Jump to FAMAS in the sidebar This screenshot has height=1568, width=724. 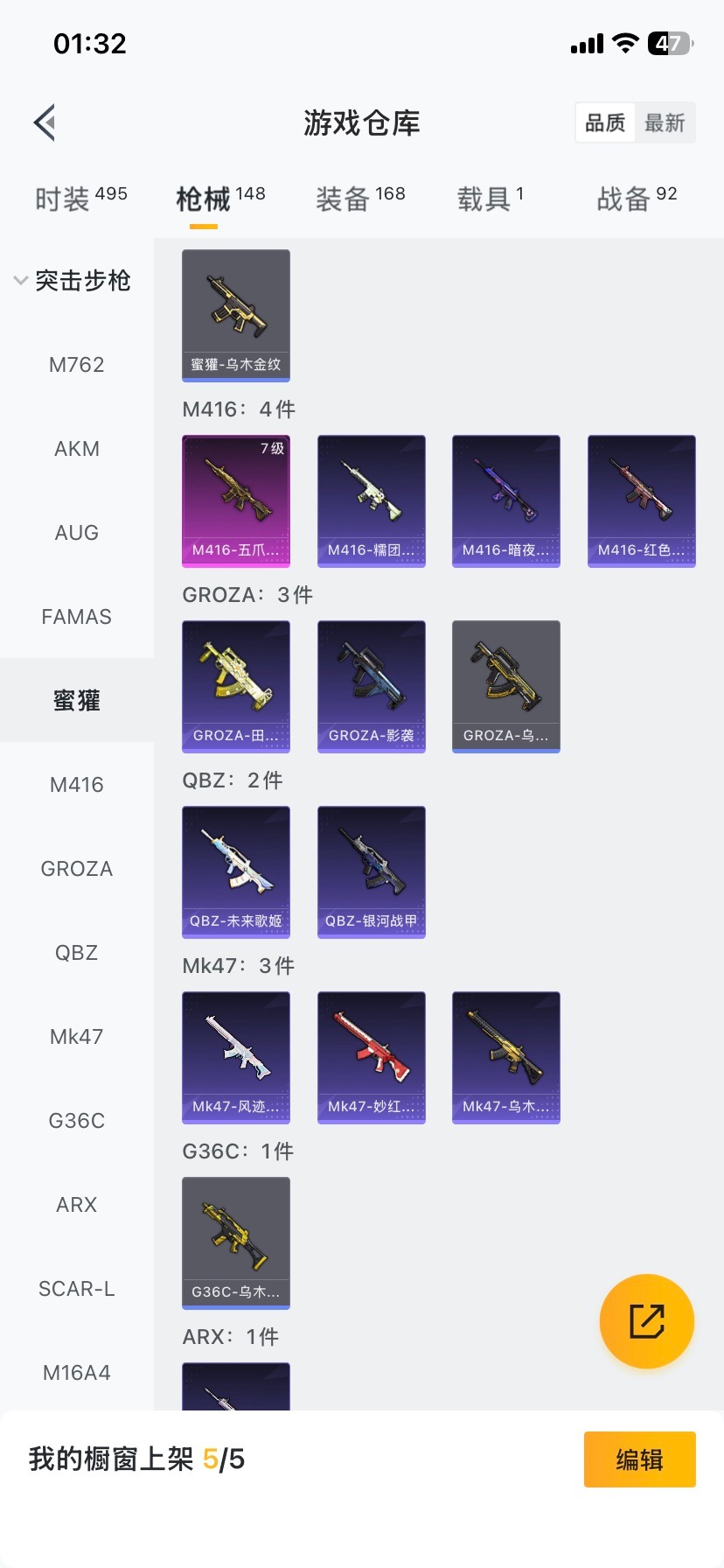(x=77, y=617)
